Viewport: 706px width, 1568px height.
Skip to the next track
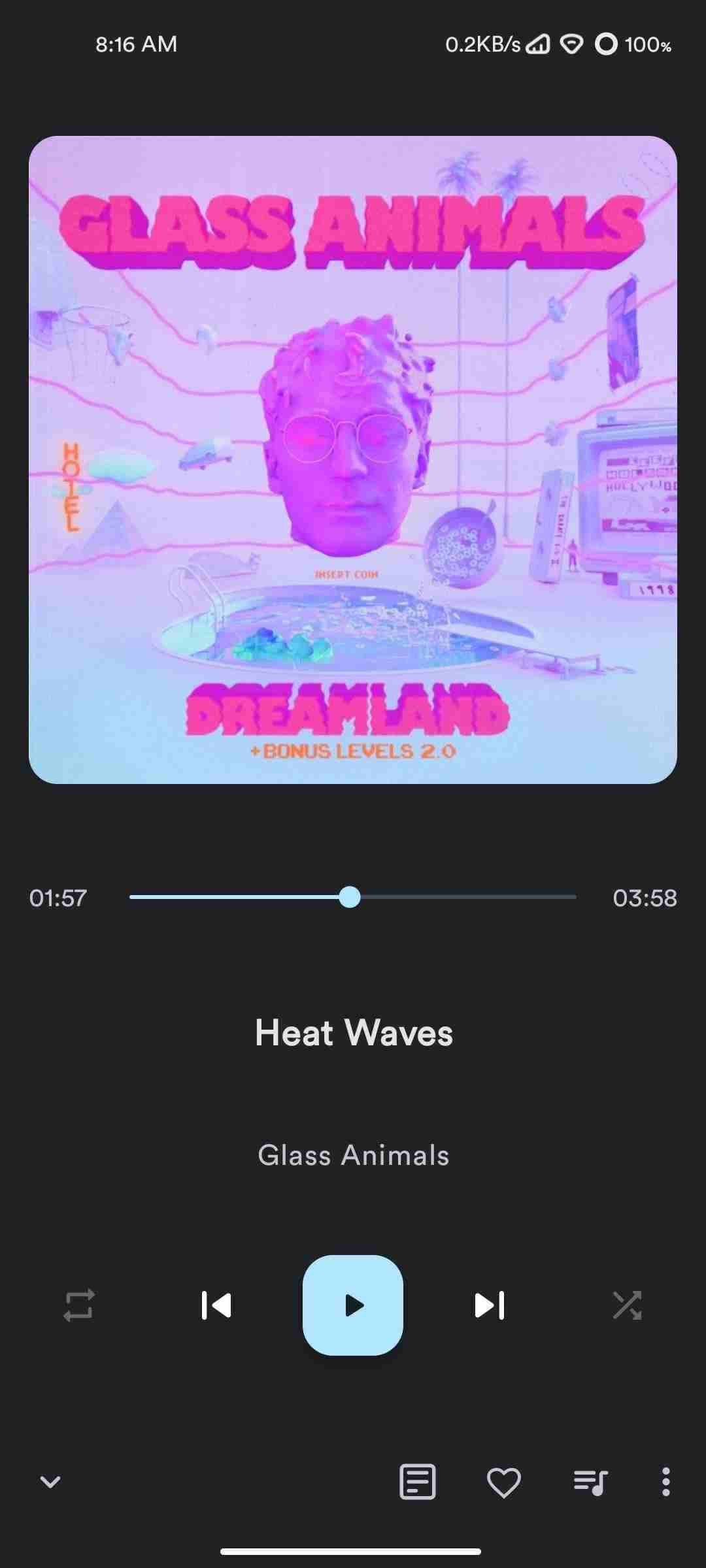pos(489,1305)
